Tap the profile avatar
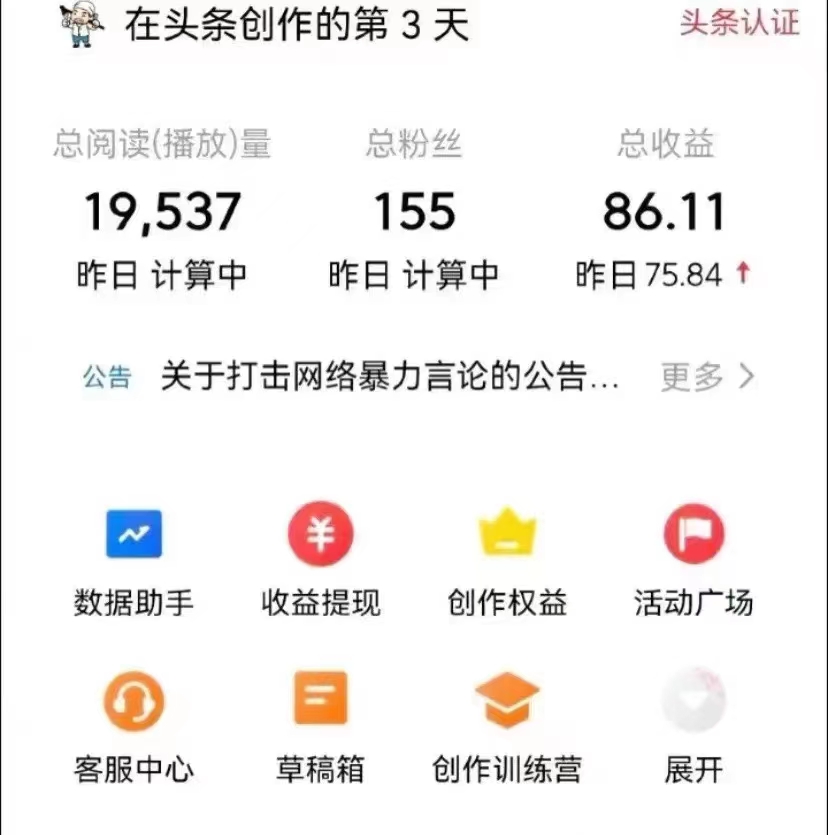The width and height of the screenshot is (828, 835). (82, 24)
